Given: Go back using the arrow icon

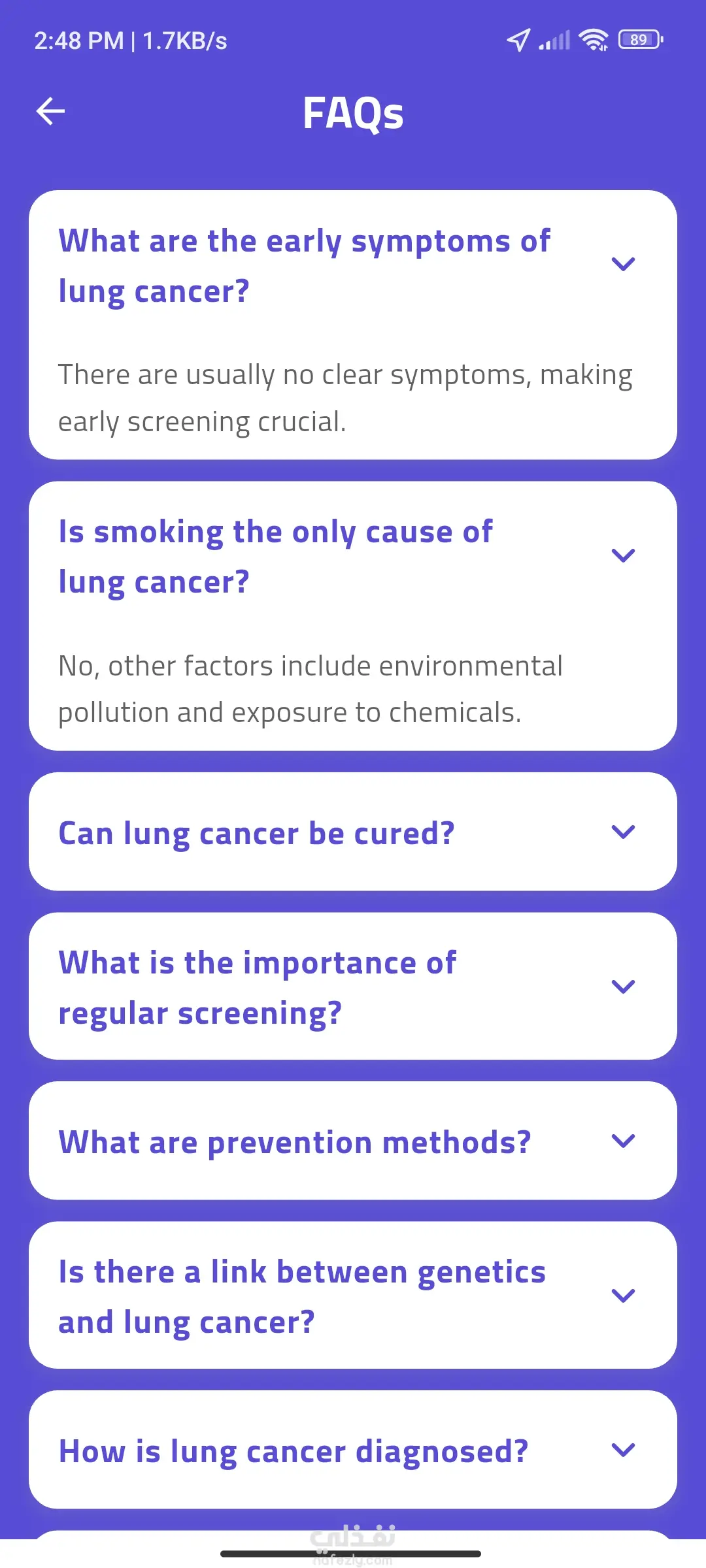Looking at the screenshot, I should [50, 111].
